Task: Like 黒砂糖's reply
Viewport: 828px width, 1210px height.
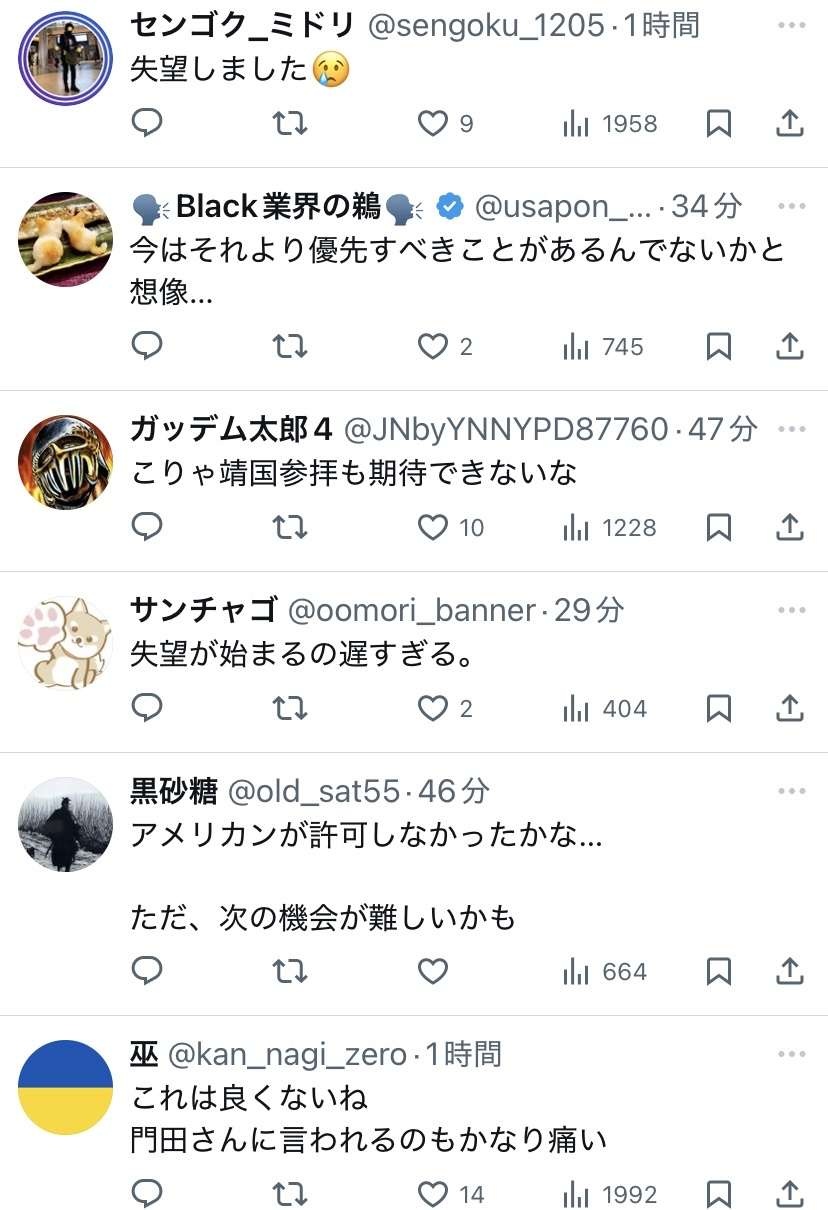Action: click(x=432, y=971)
